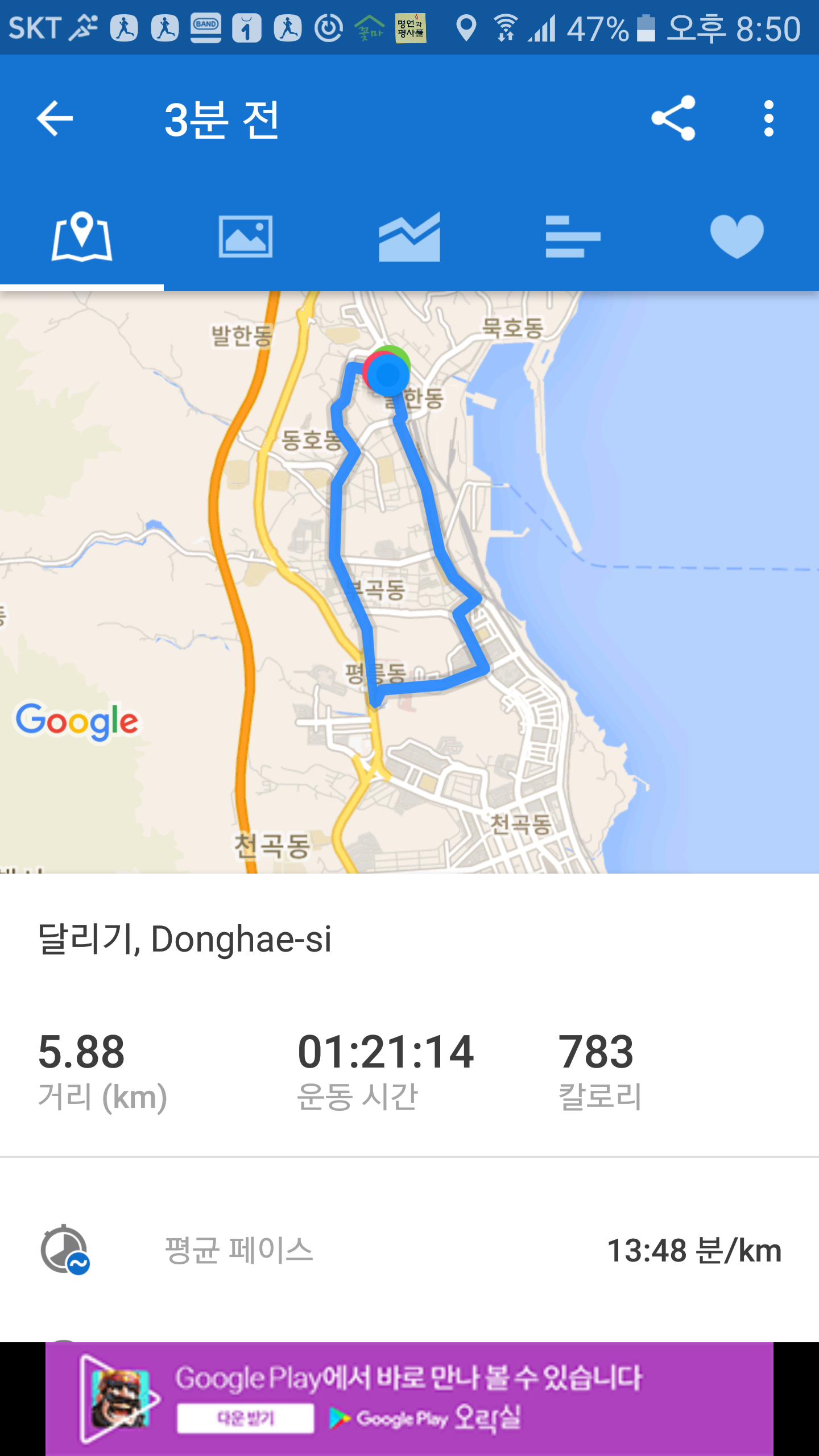Screen dimensions: 819x1456
Task: Share this running activity
Action: coord(673,118)
